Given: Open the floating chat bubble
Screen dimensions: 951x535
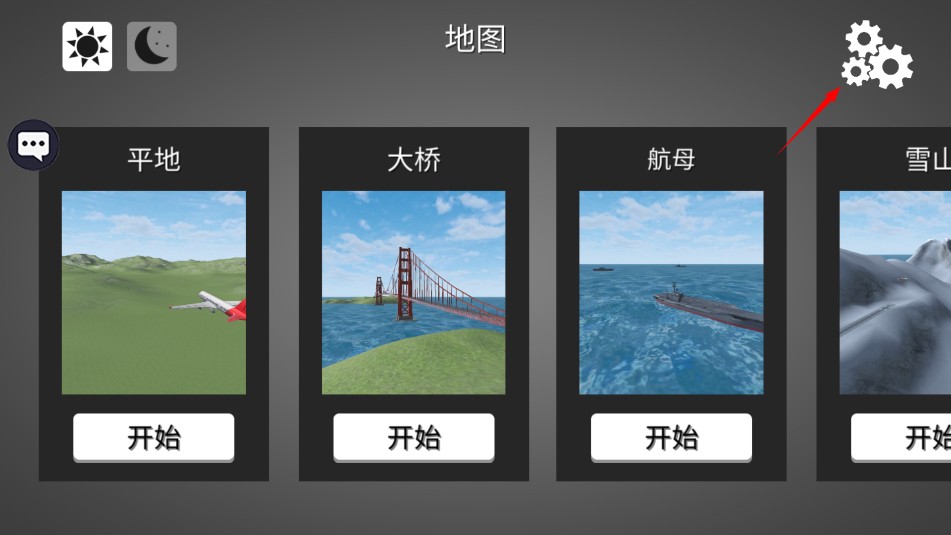Looking at the screenshot, I should click(x=34, y=146).
